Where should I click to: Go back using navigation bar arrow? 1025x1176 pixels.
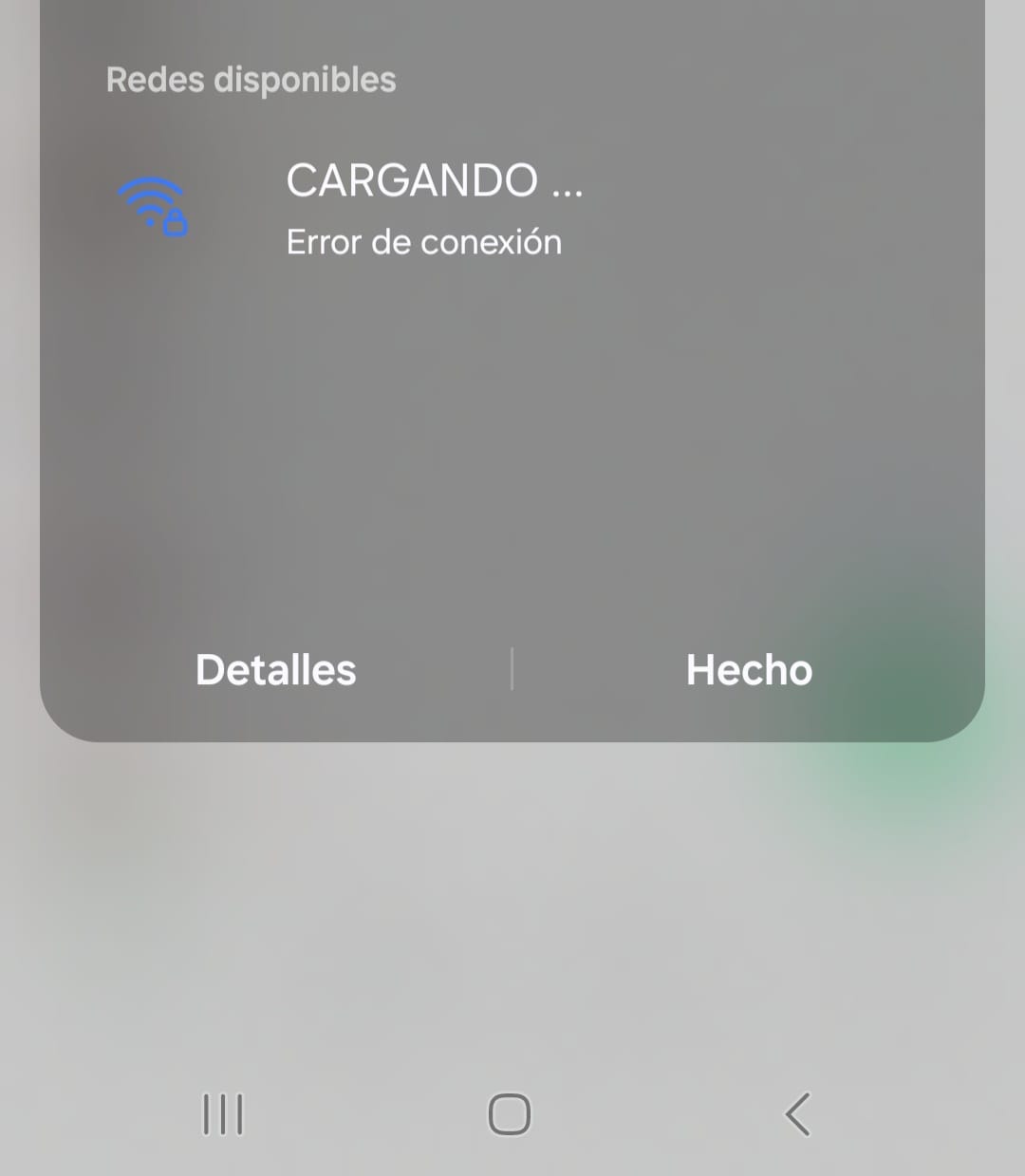pyautogui.click(x=797, y=1113)
